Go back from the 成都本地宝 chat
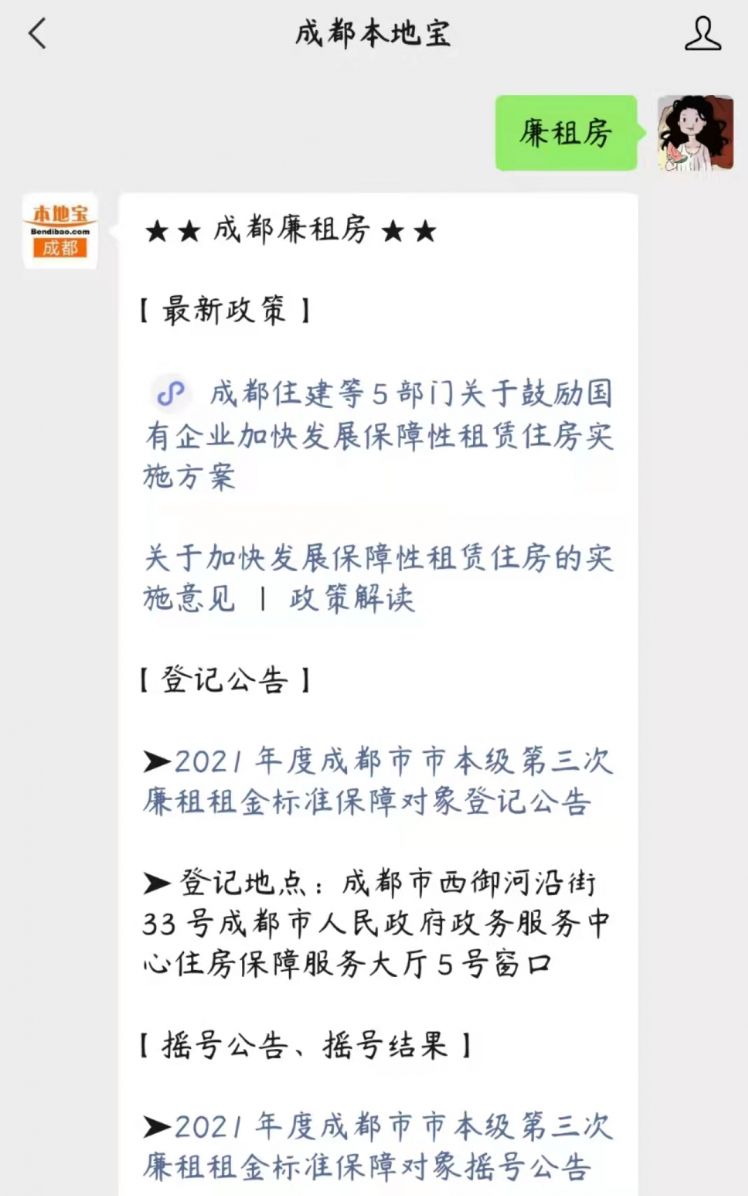 [x=37, y=33]
